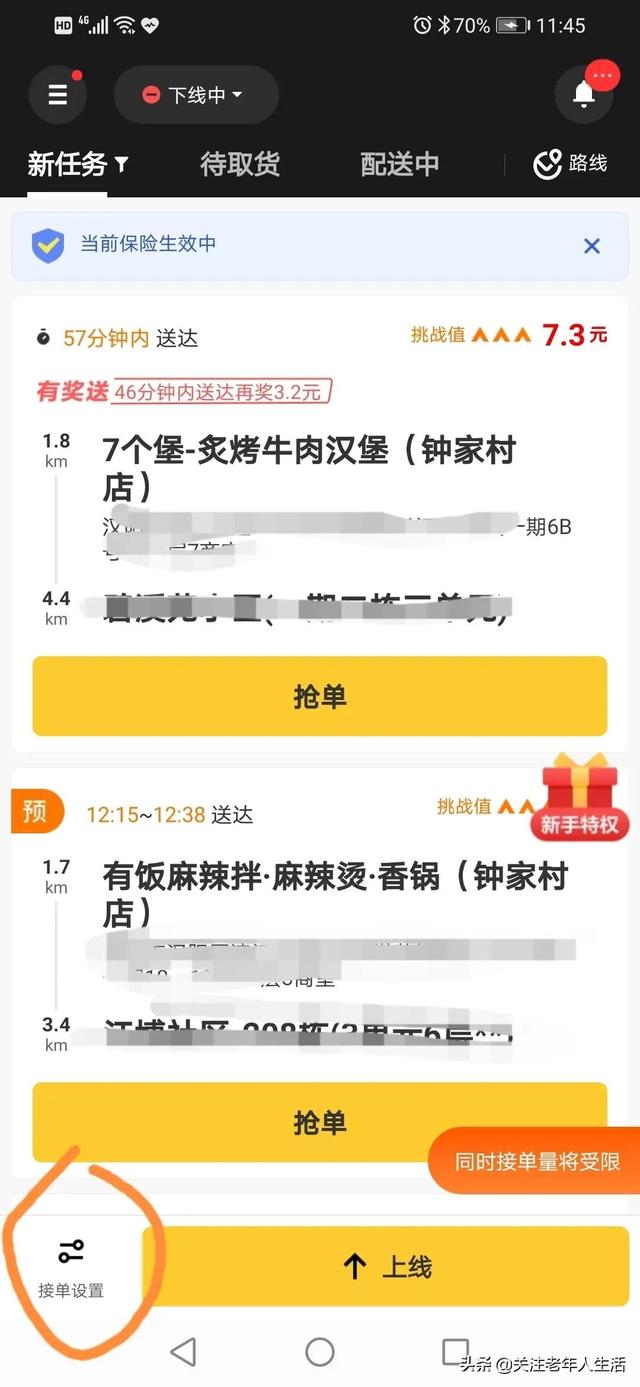Screen dimensions: 640x1387
Task: Open 接单设置 order settings
Action: pyautogui.click(x=71, y=1268)
